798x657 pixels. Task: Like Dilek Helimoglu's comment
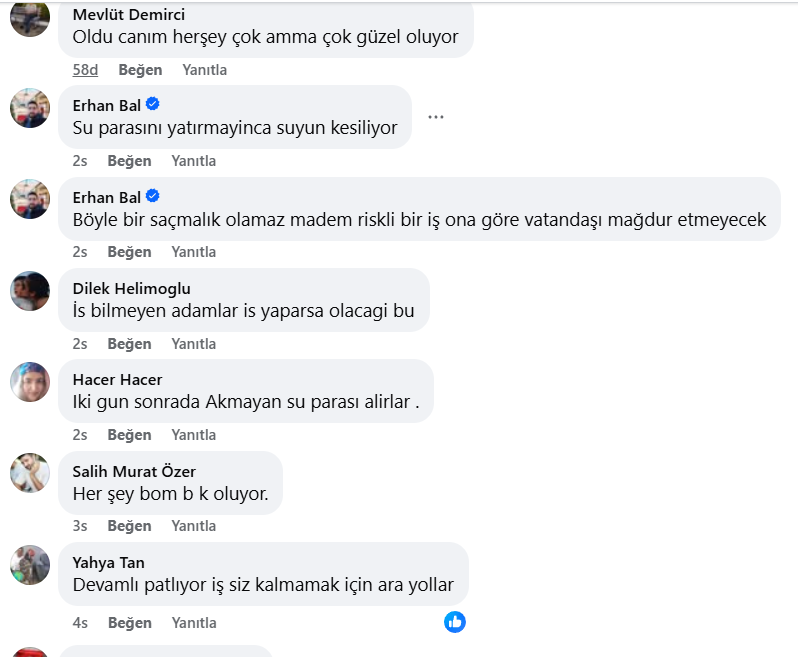point(129,344)
